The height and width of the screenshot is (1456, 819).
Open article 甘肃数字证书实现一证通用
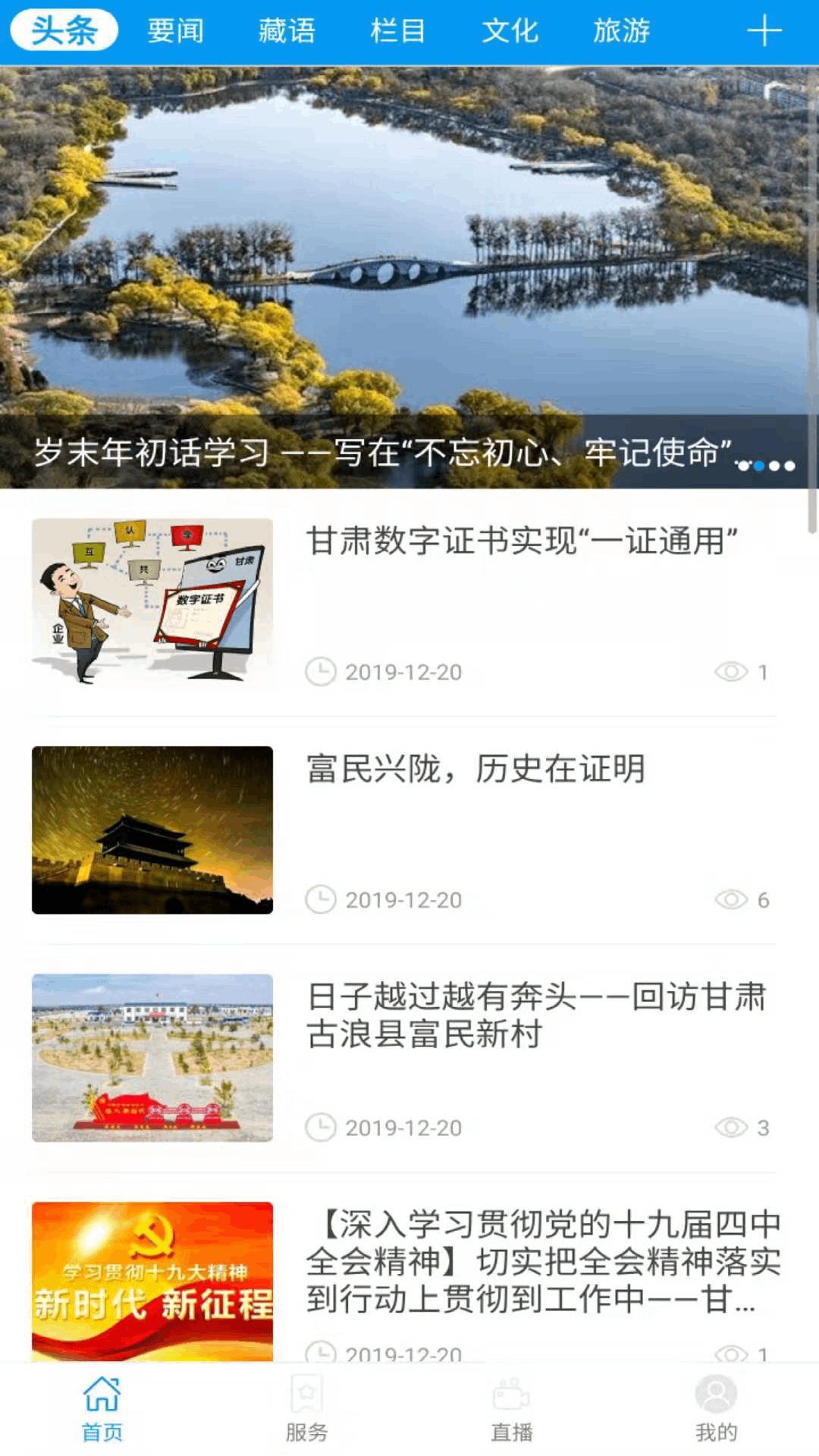pyautogui.click(x=523, y=538)
